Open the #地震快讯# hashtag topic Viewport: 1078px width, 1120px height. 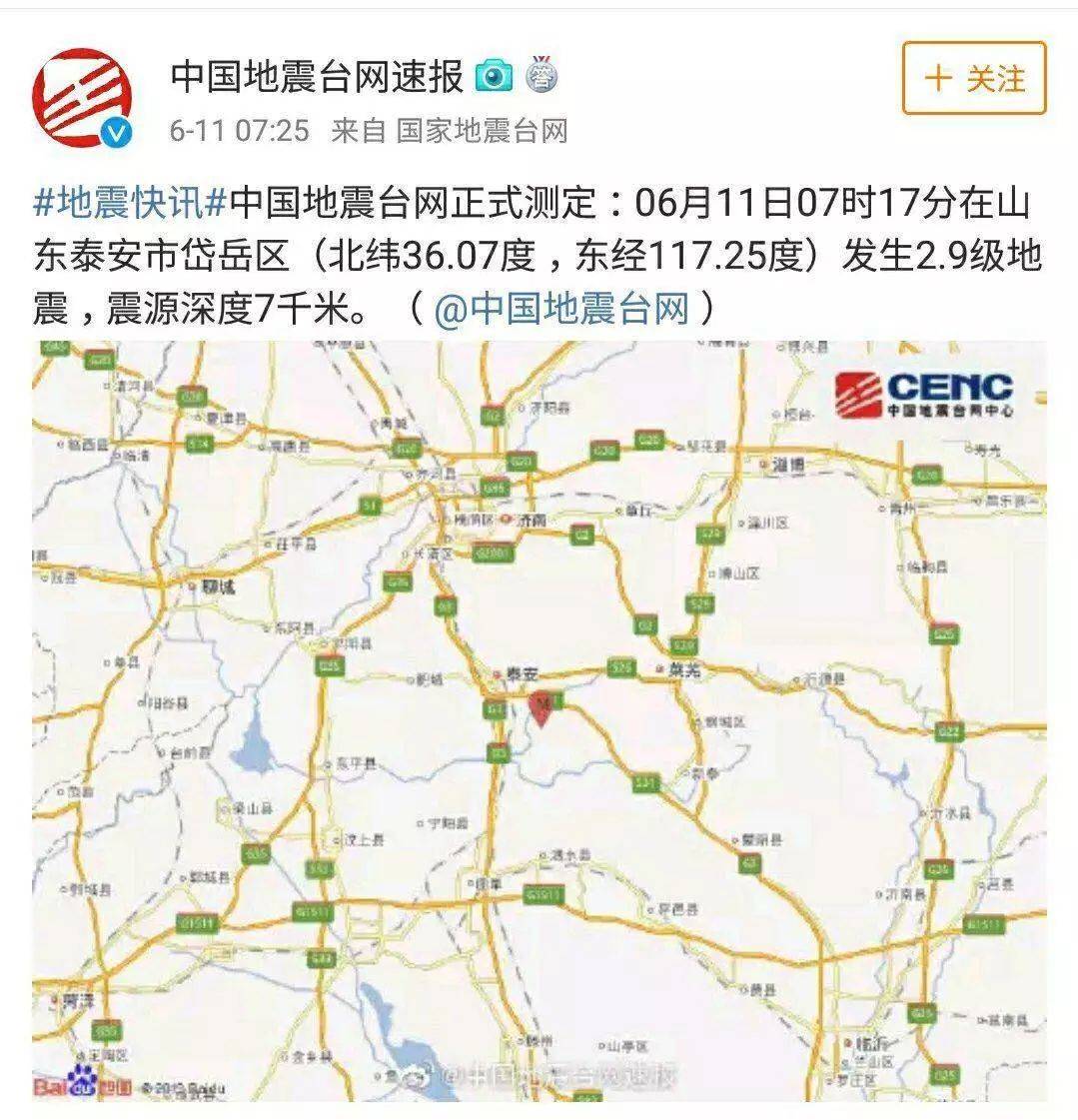point(132,204)
